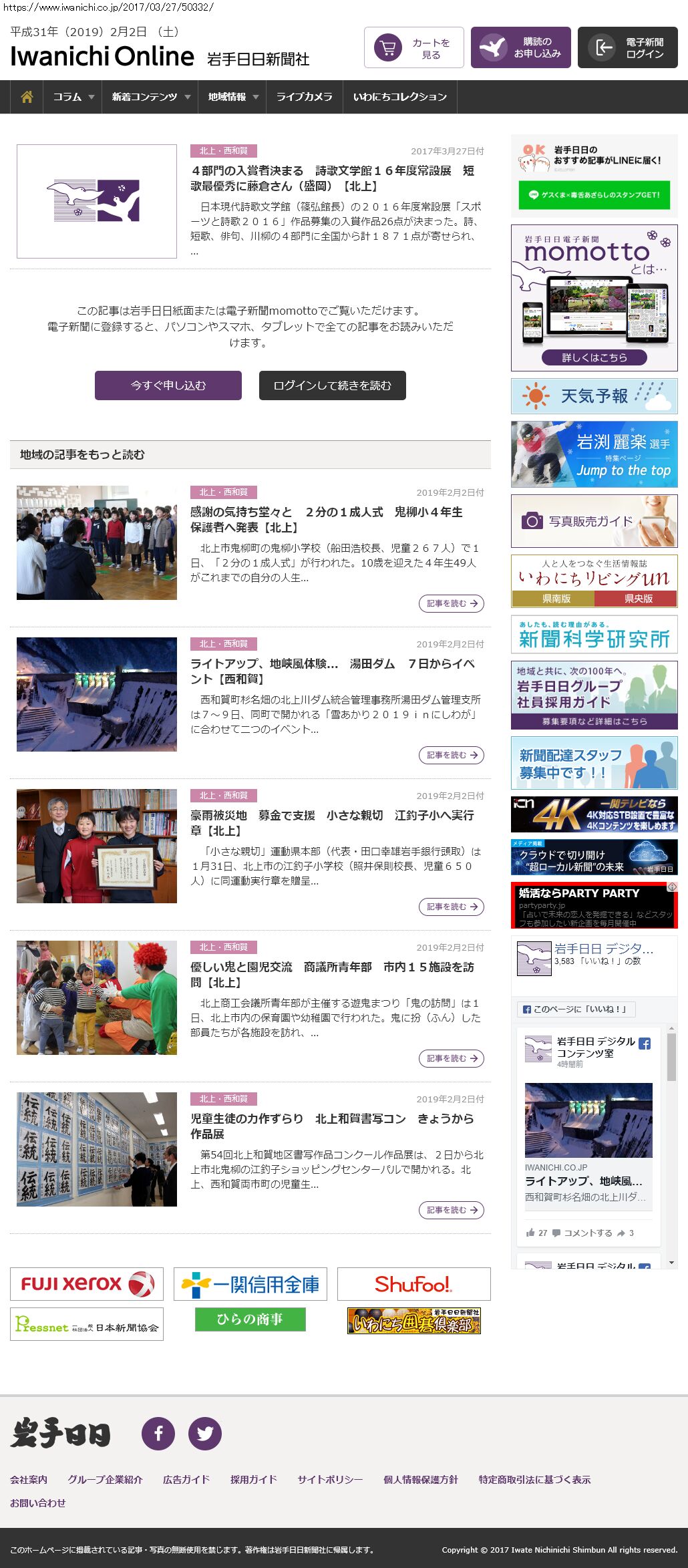688x1568 pixels.
Task: Tap ログインして続きを読む button
Action: (332, 385)
